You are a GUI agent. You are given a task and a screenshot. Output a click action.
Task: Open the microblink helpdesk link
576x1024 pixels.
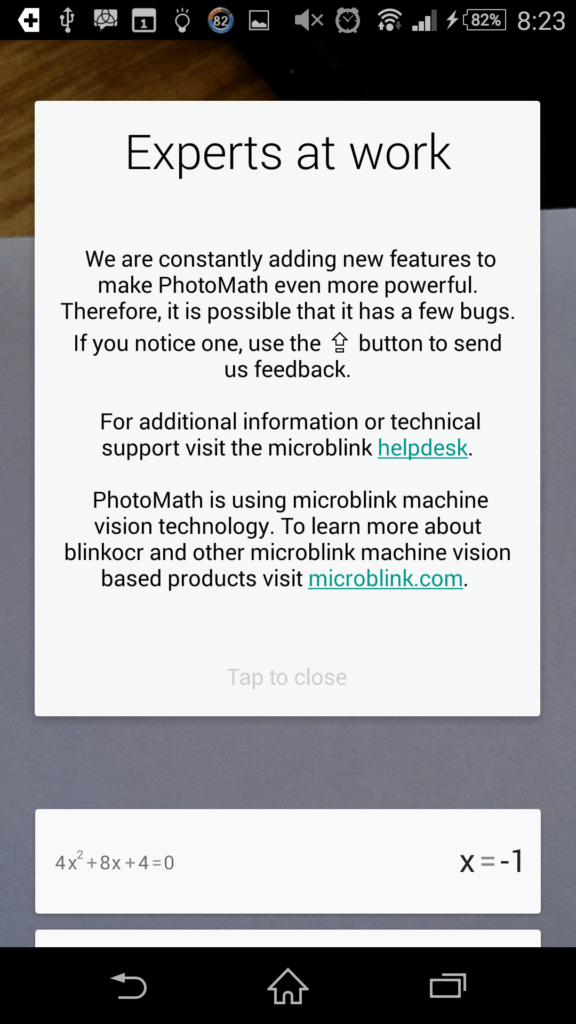point(423,448)
